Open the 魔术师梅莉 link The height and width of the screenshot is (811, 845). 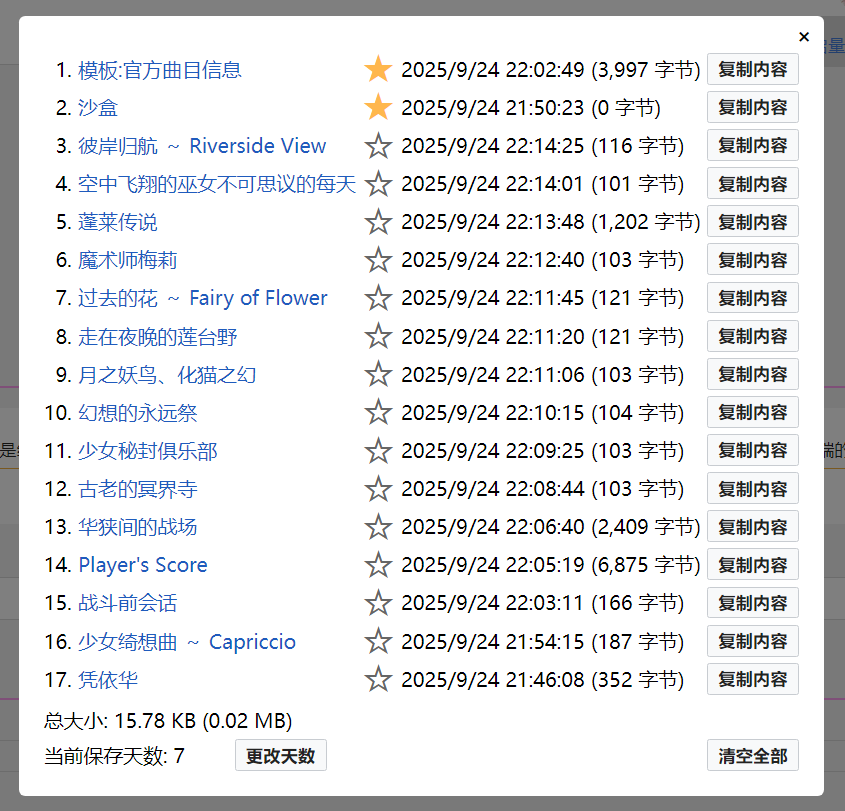(128, 260)
